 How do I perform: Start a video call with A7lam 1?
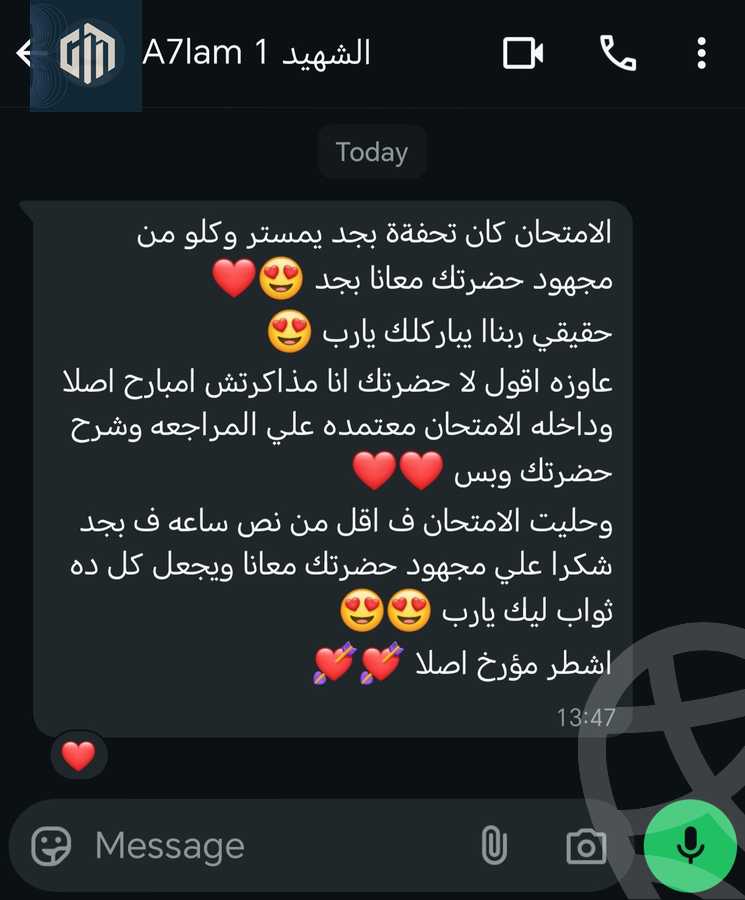coord(522,53)
